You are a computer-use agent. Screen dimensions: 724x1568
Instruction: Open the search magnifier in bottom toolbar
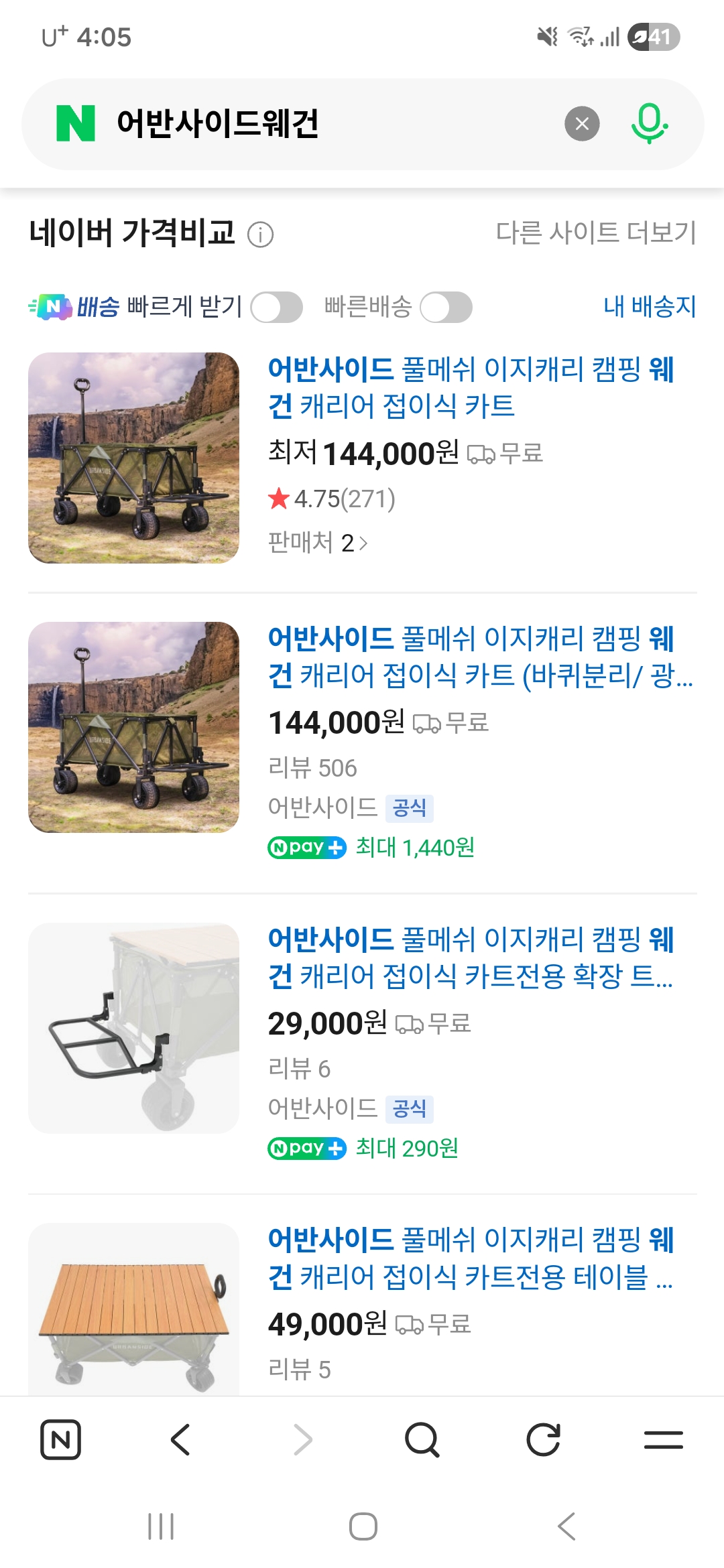pyautogui.click(x=422, y=1439)
